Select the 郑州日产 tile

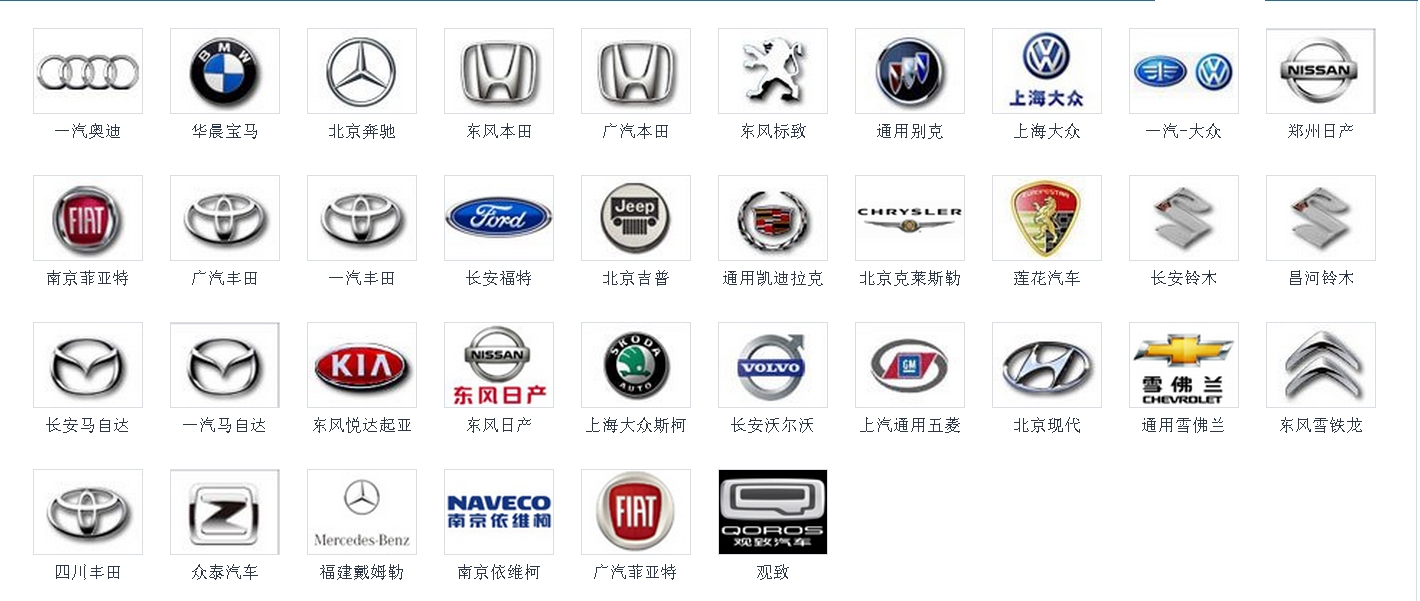pyautogui.click(x=1321, y=71)
